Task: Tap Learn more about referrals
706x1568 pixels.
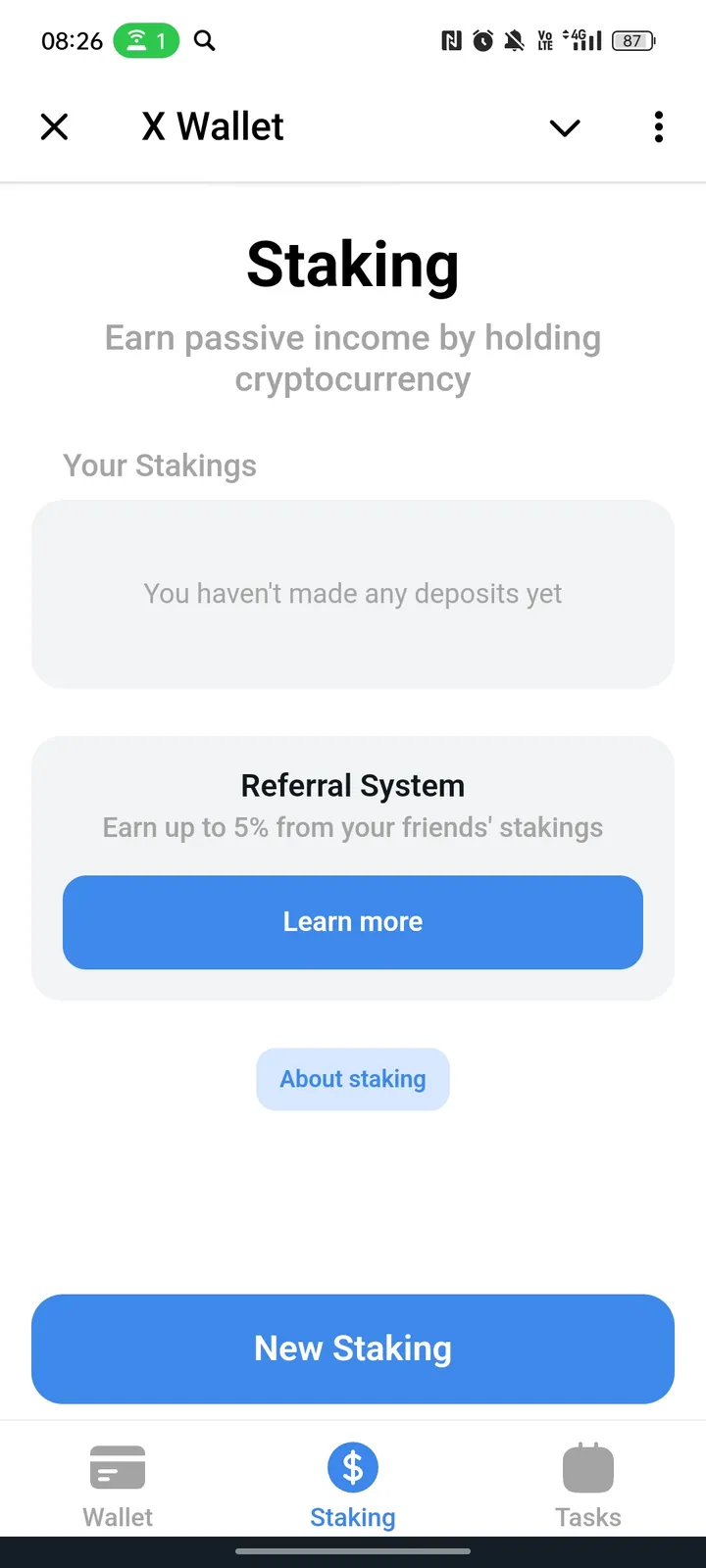Action: 353,921
